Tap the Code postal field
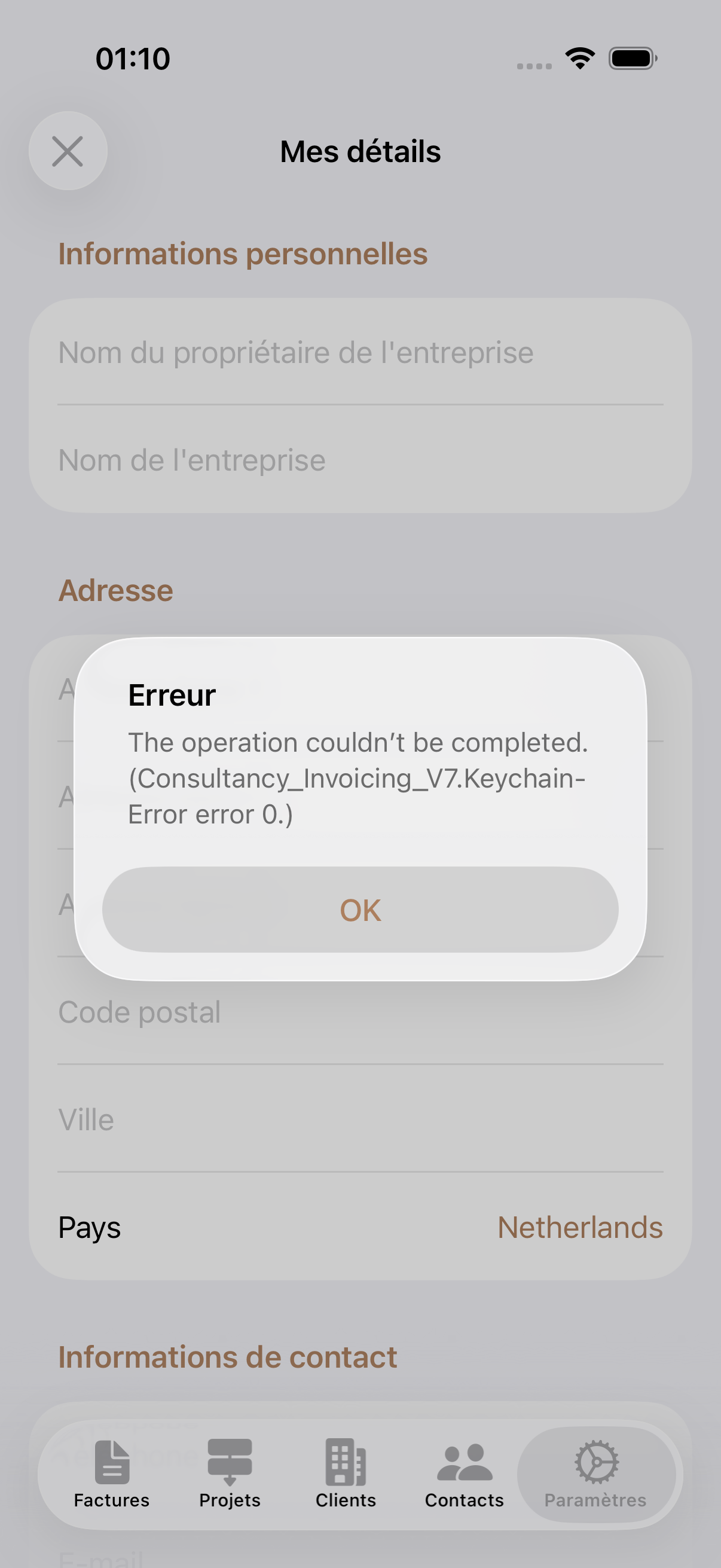This screenshot has width=721, height=1568. (139, 1012)
